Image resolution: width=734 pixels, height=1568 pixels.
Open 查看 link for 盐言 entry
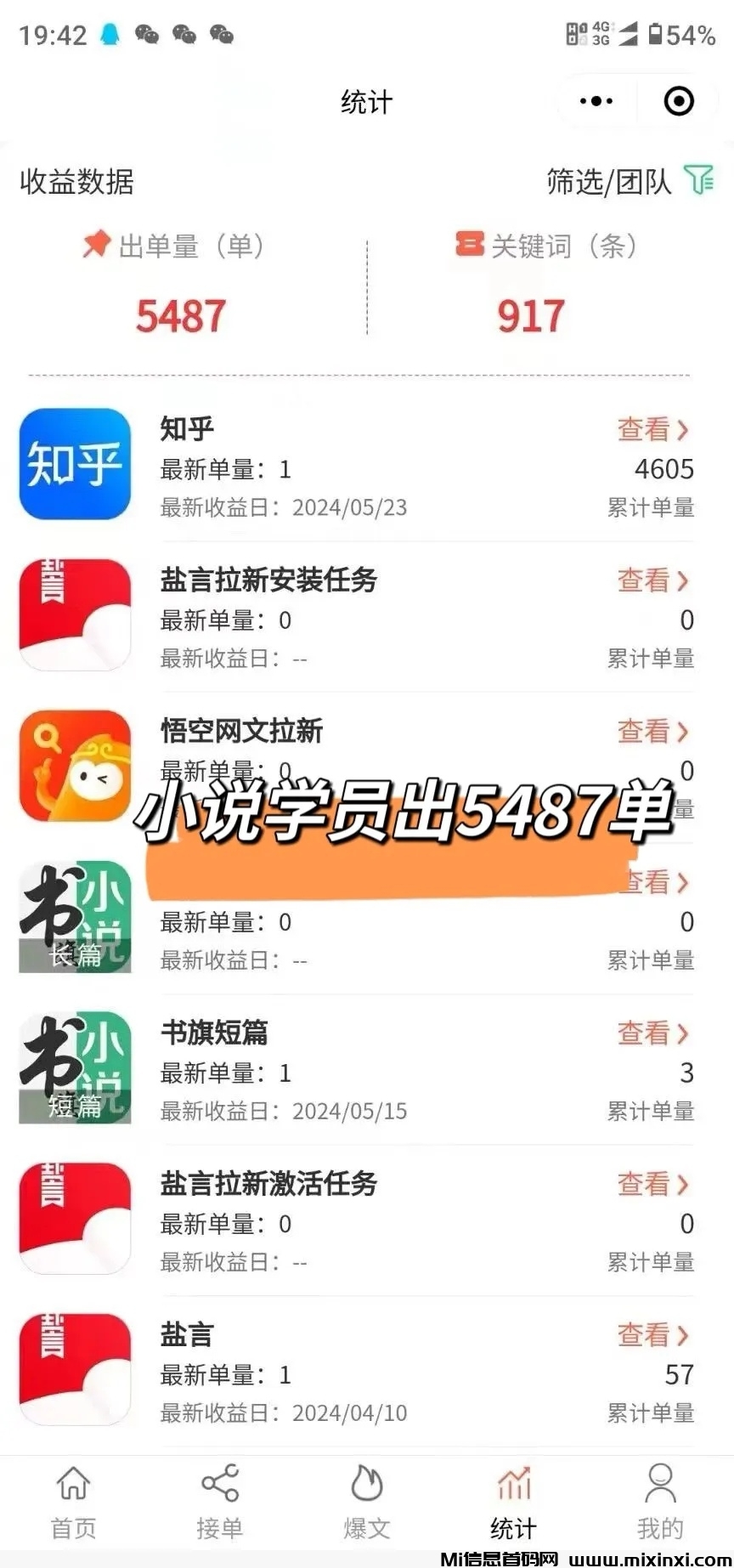[654, 1334]
